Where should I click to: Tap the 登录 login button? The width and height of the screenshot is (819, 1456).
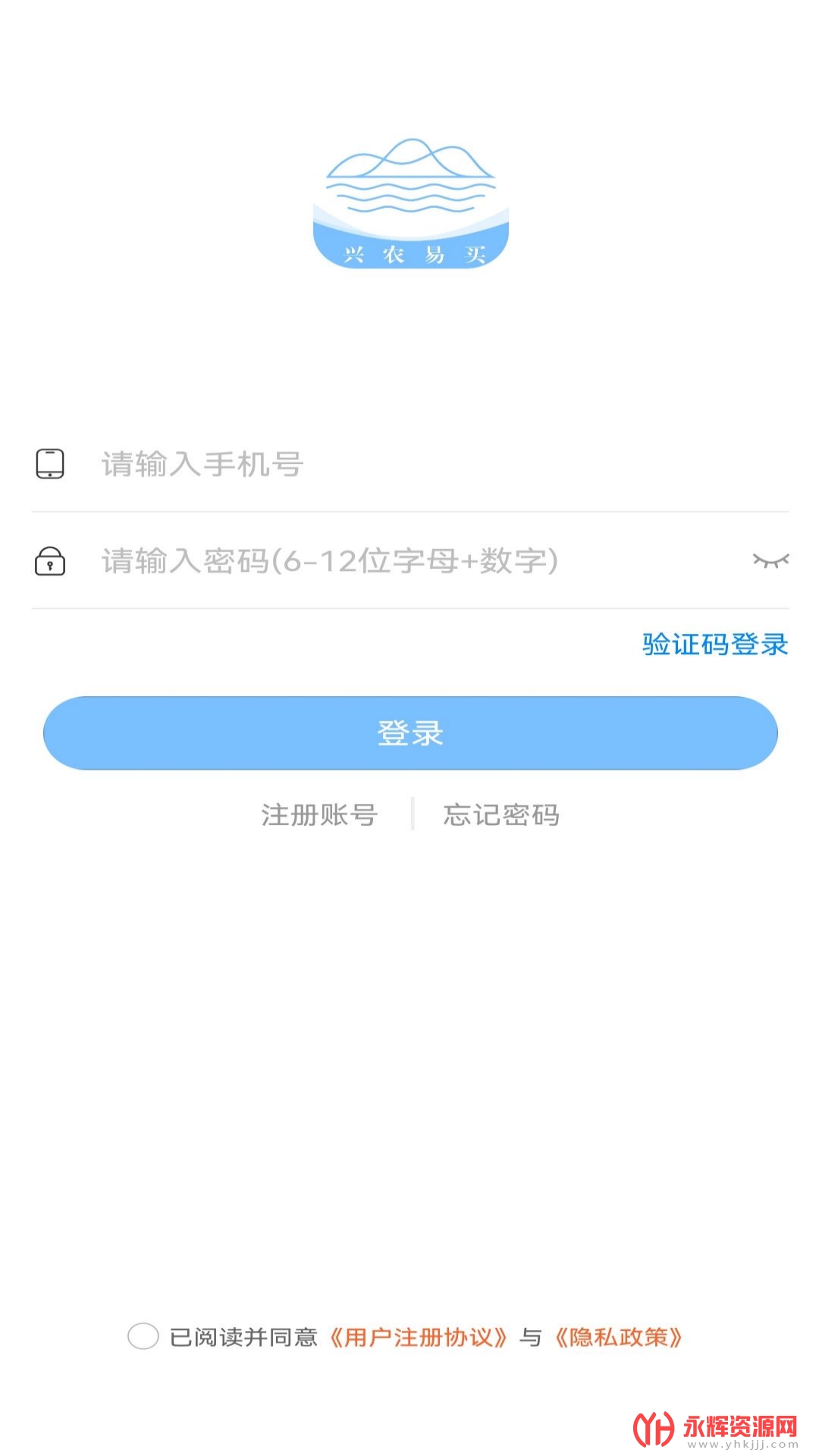[x=410, y=733]
